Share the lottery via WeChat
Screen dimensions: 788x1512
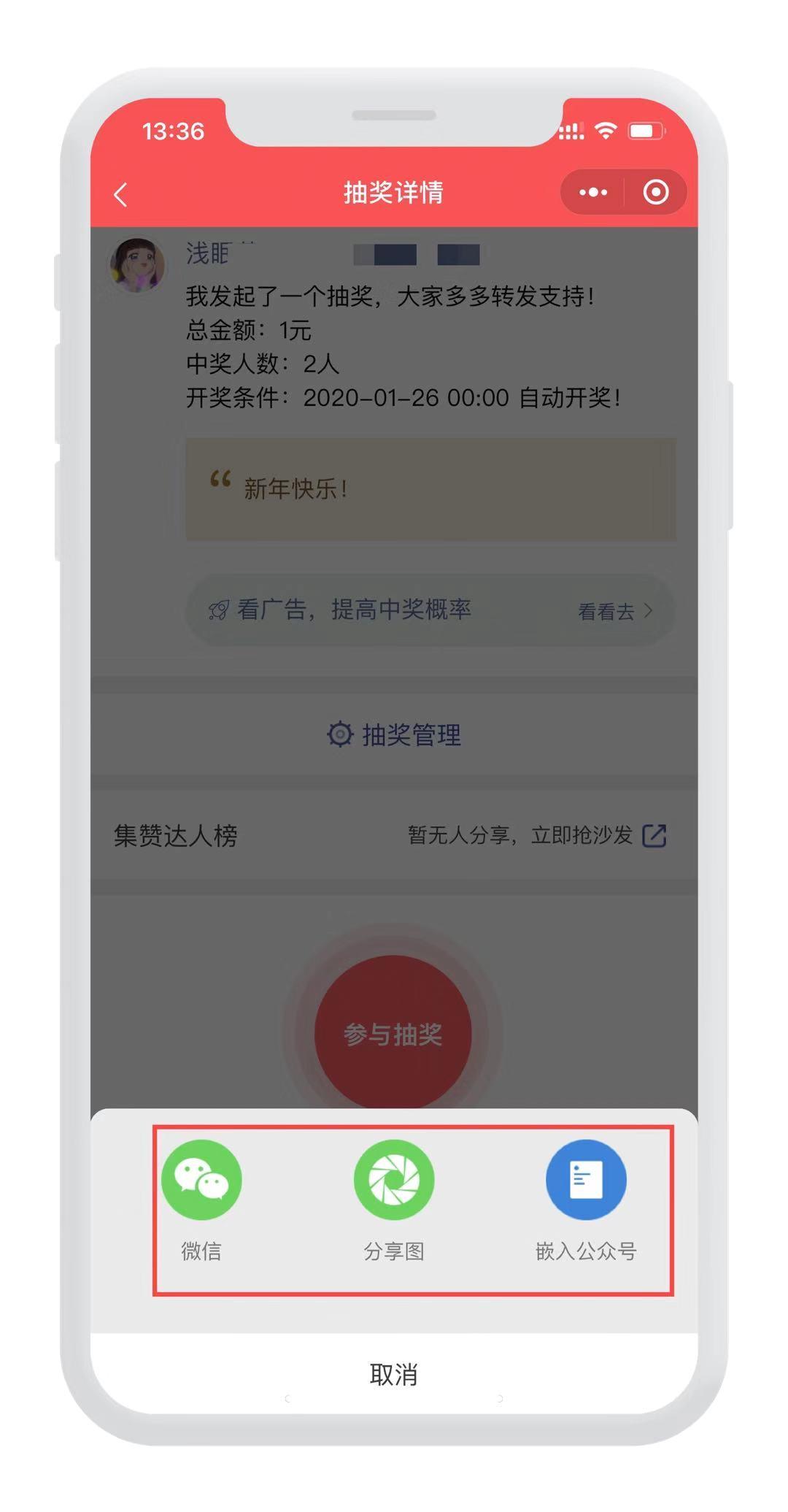point(202,1181)
